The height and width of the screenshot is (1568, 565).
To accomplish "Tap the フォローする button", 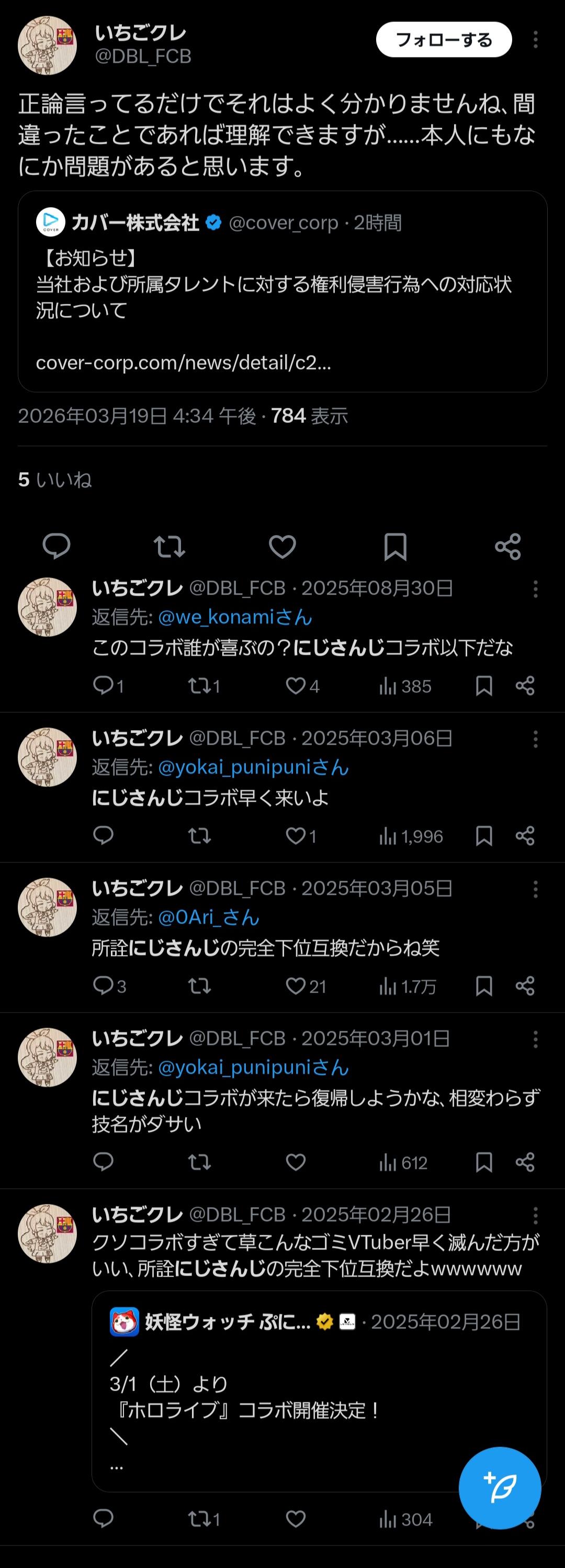I will coord(443,40).
